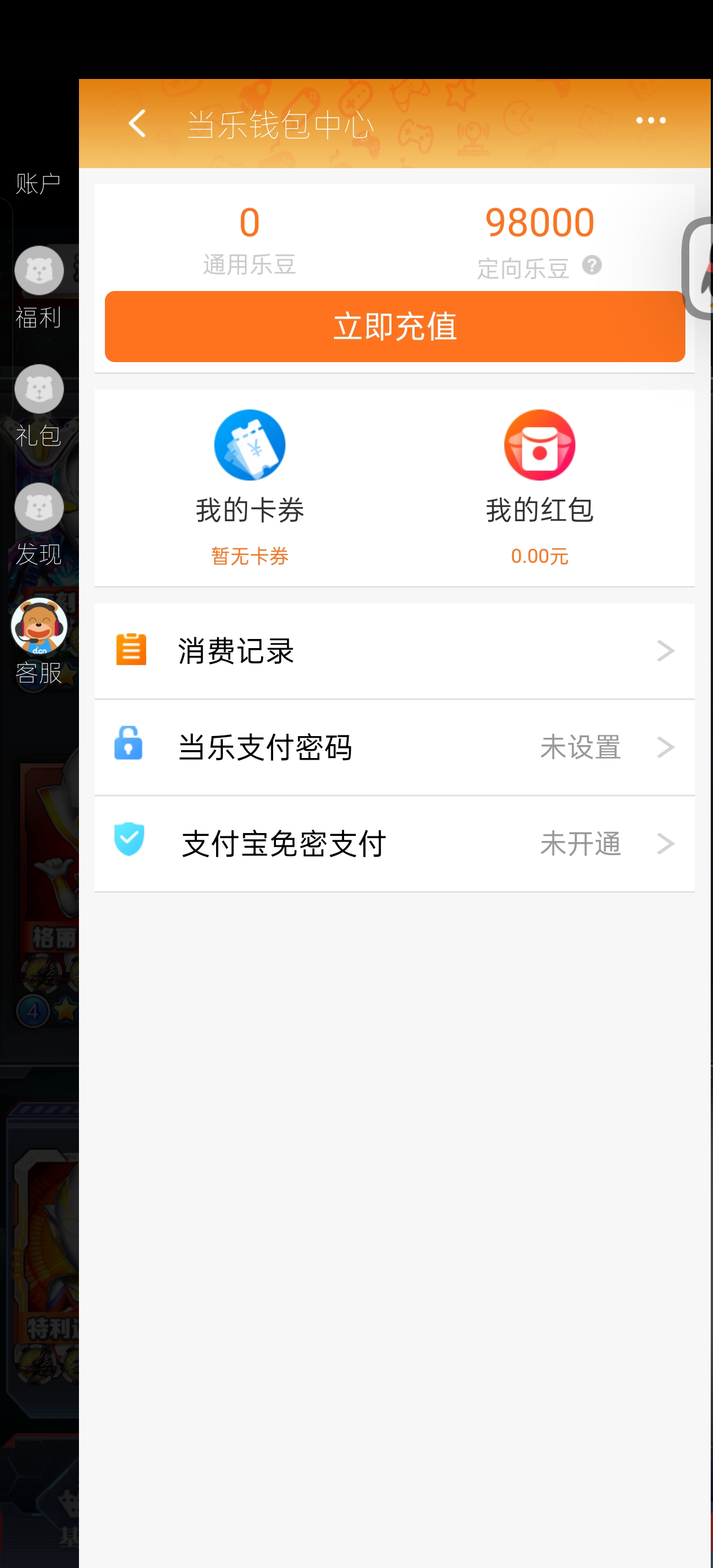Tap the 立即充值 recharge button

click(394, 326)
